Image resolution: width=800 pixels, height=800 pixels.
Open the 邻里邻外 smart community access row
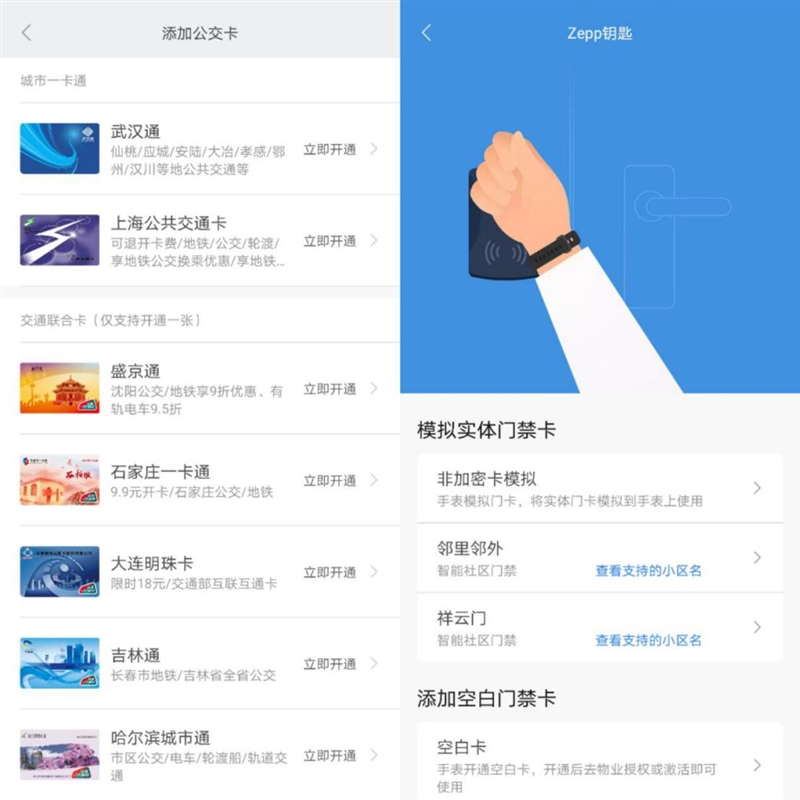tap(500, 558)
